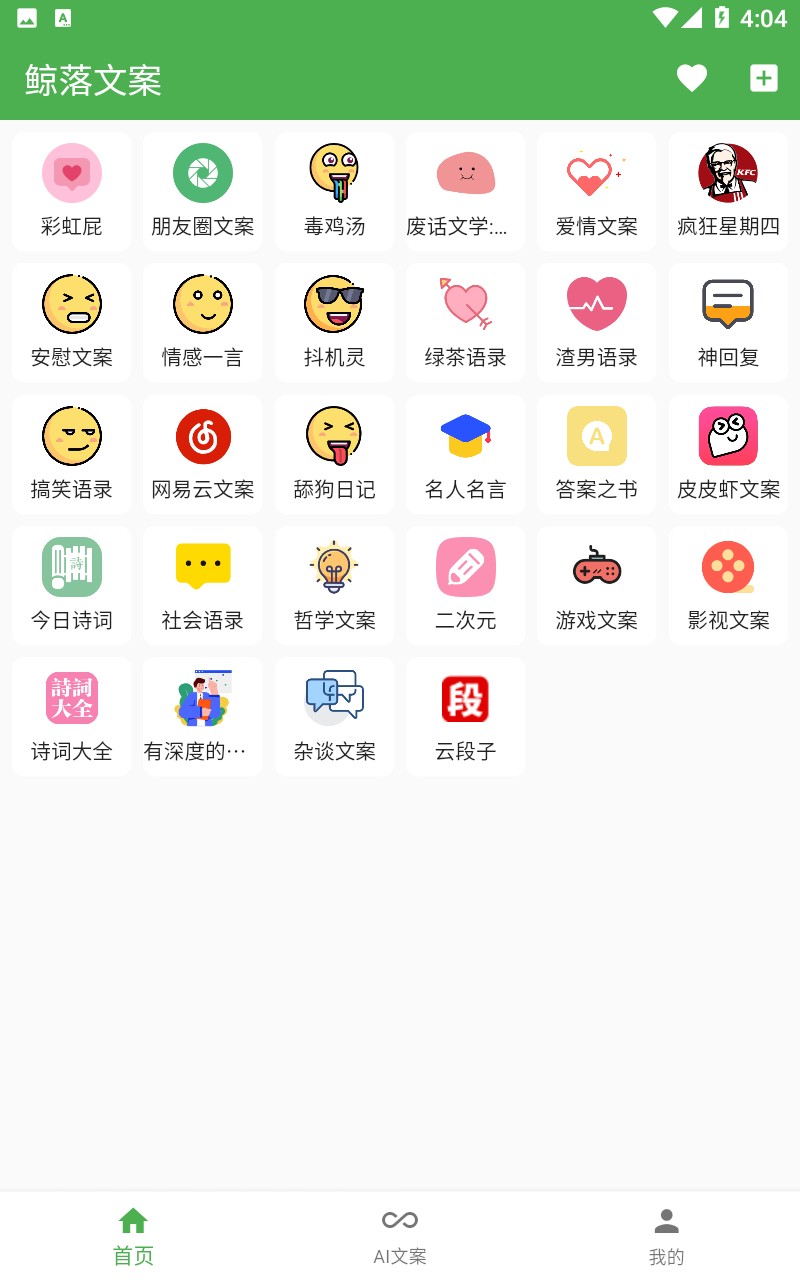The width and height of the screenshot is (800, 1280).
Task: Open 诗词大全 collection
Action: tap(71, 716)
